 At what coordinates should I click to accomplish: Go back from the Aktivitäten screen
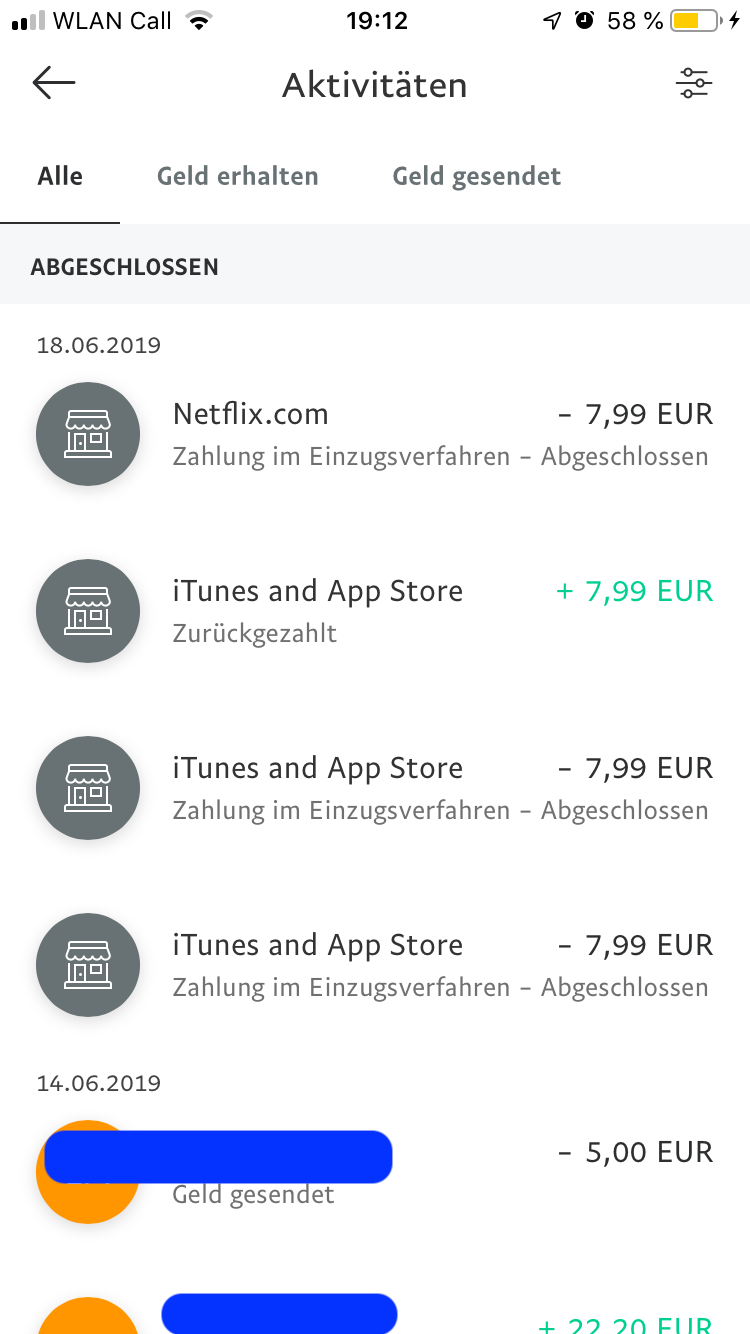click(x=54, y=84)
